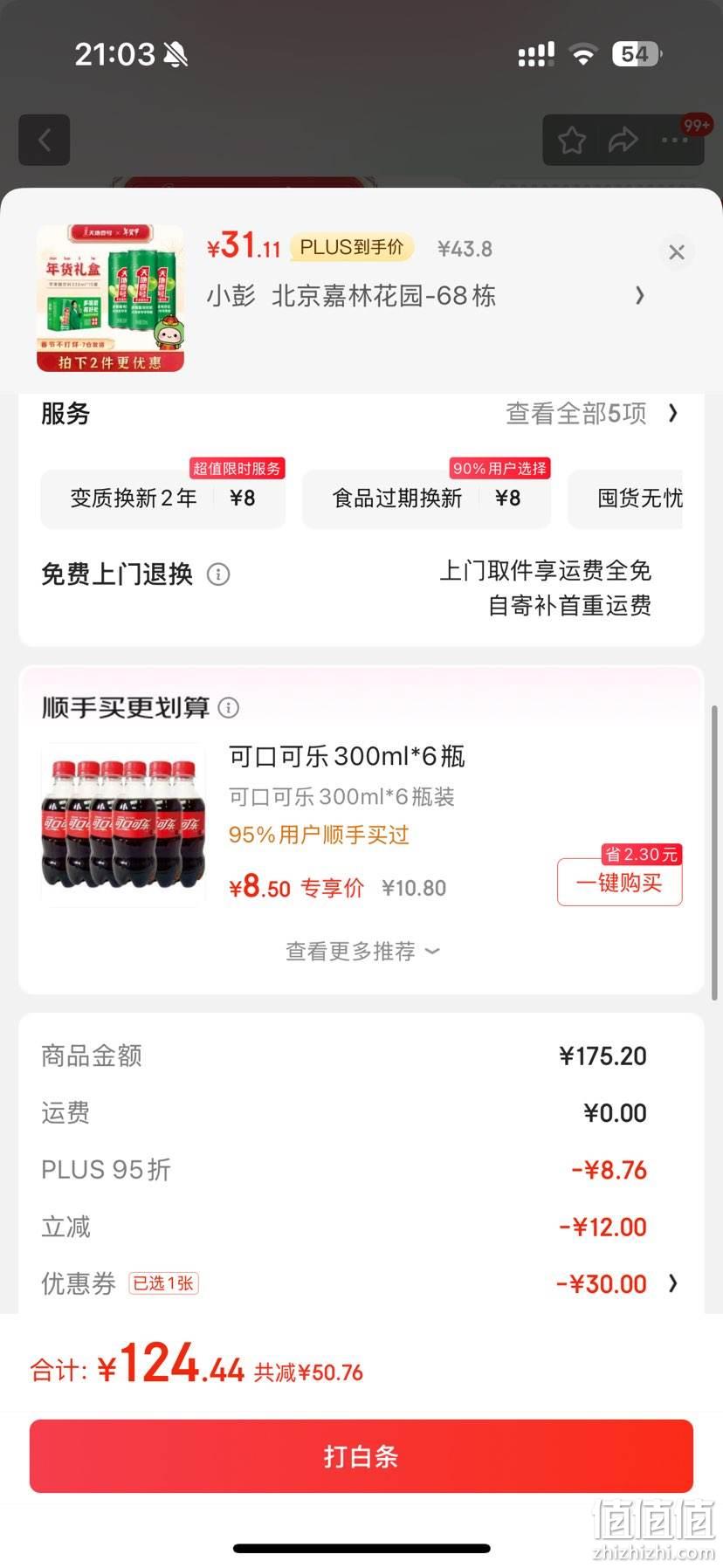Change the delivery address 北京嘉林花园-68栋
This screenshot has width=723, height=1568.
[x=426, y=296]
